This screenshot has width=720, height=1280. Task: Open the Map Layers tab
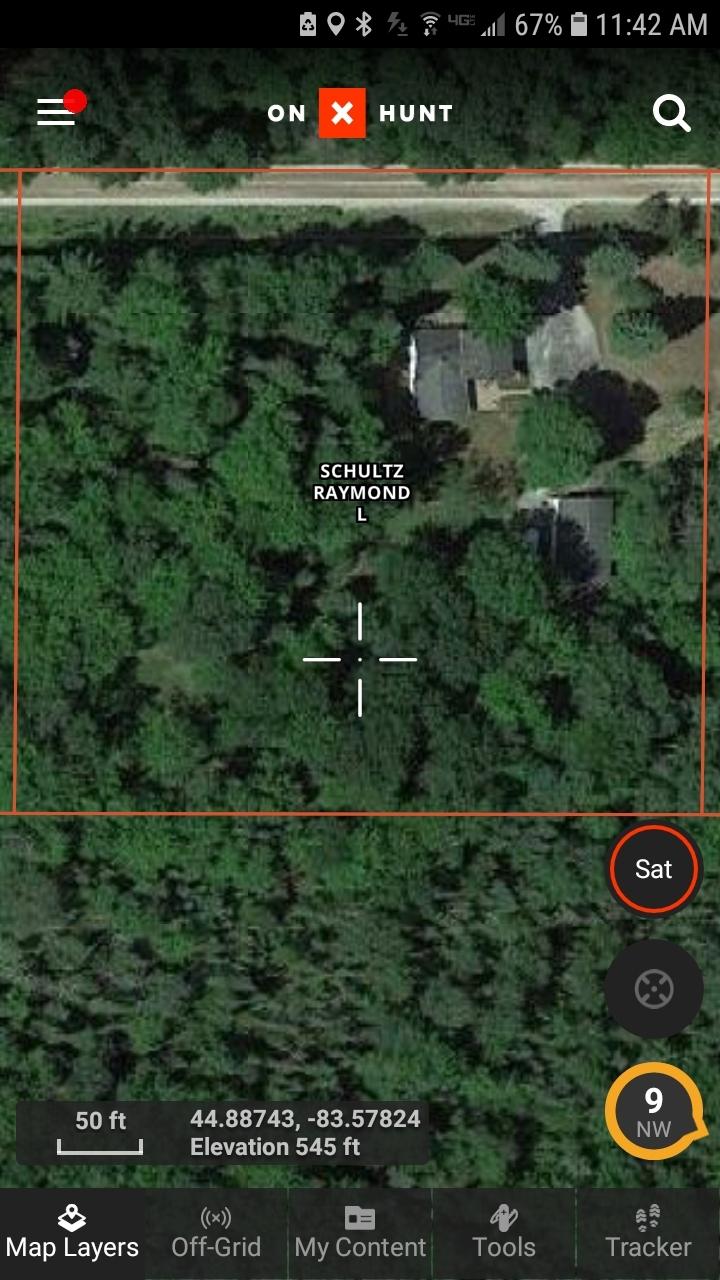(72, 1232)
